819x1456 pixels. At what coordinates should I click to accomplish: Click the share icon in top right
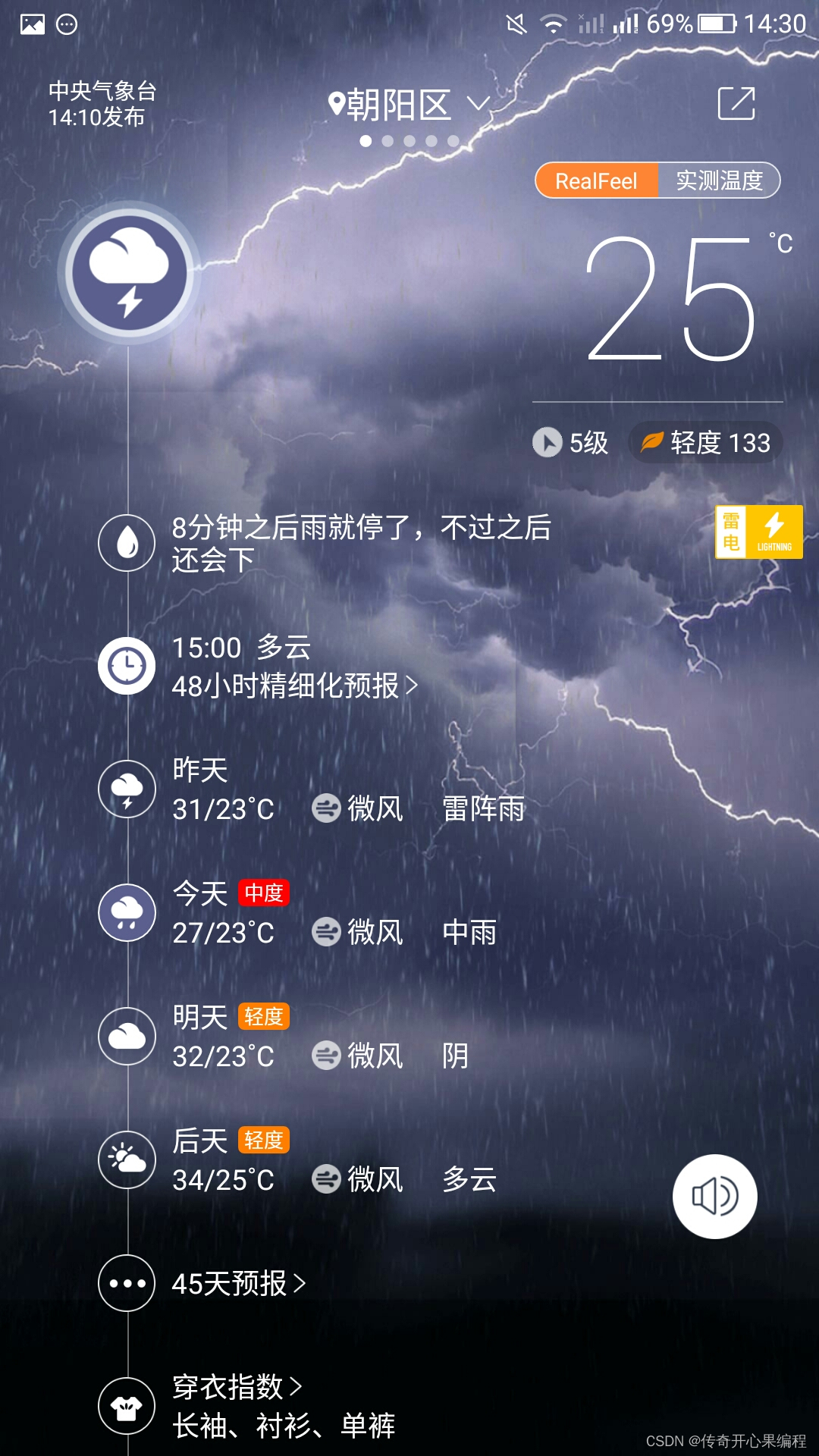tap(738, 102)
